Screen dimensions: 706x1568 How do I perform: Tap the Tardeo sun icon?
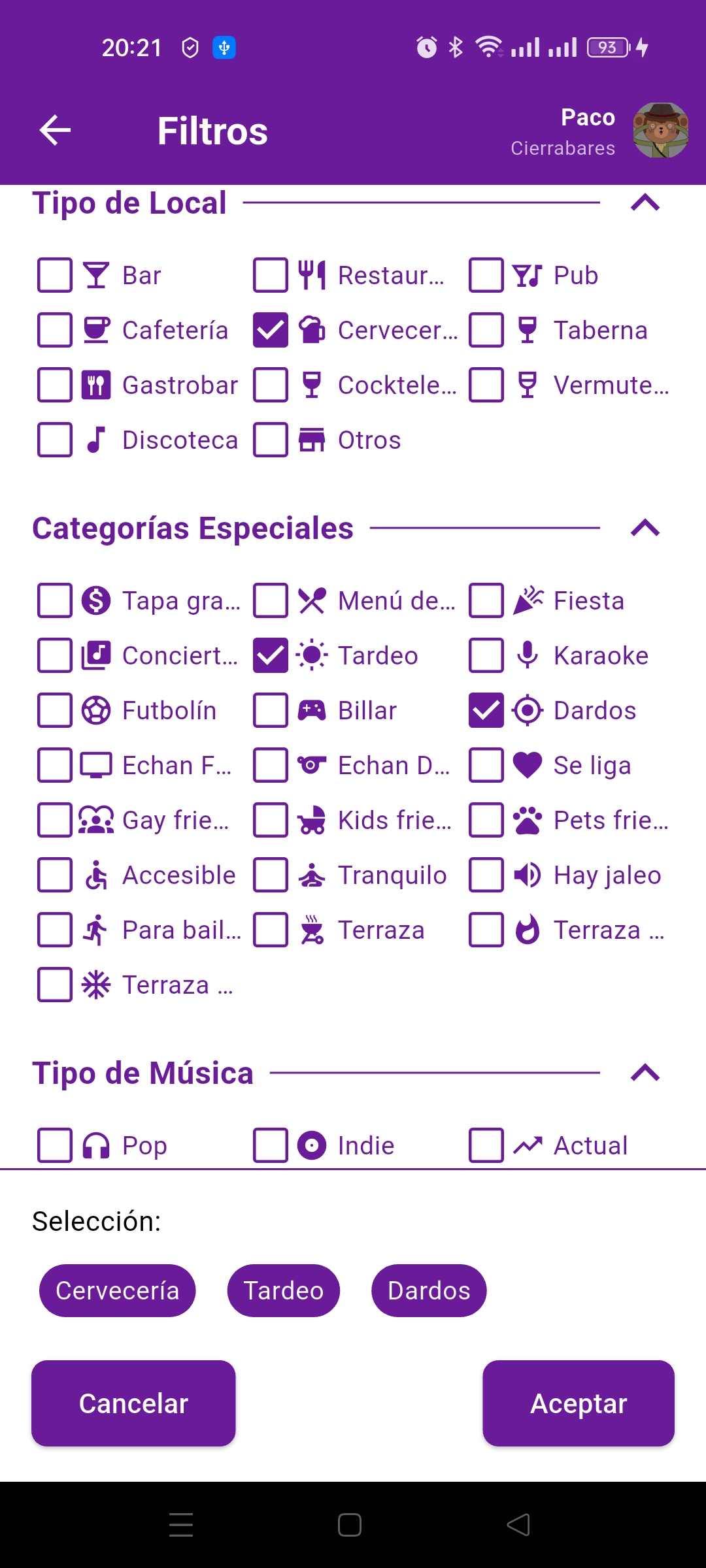312,655
